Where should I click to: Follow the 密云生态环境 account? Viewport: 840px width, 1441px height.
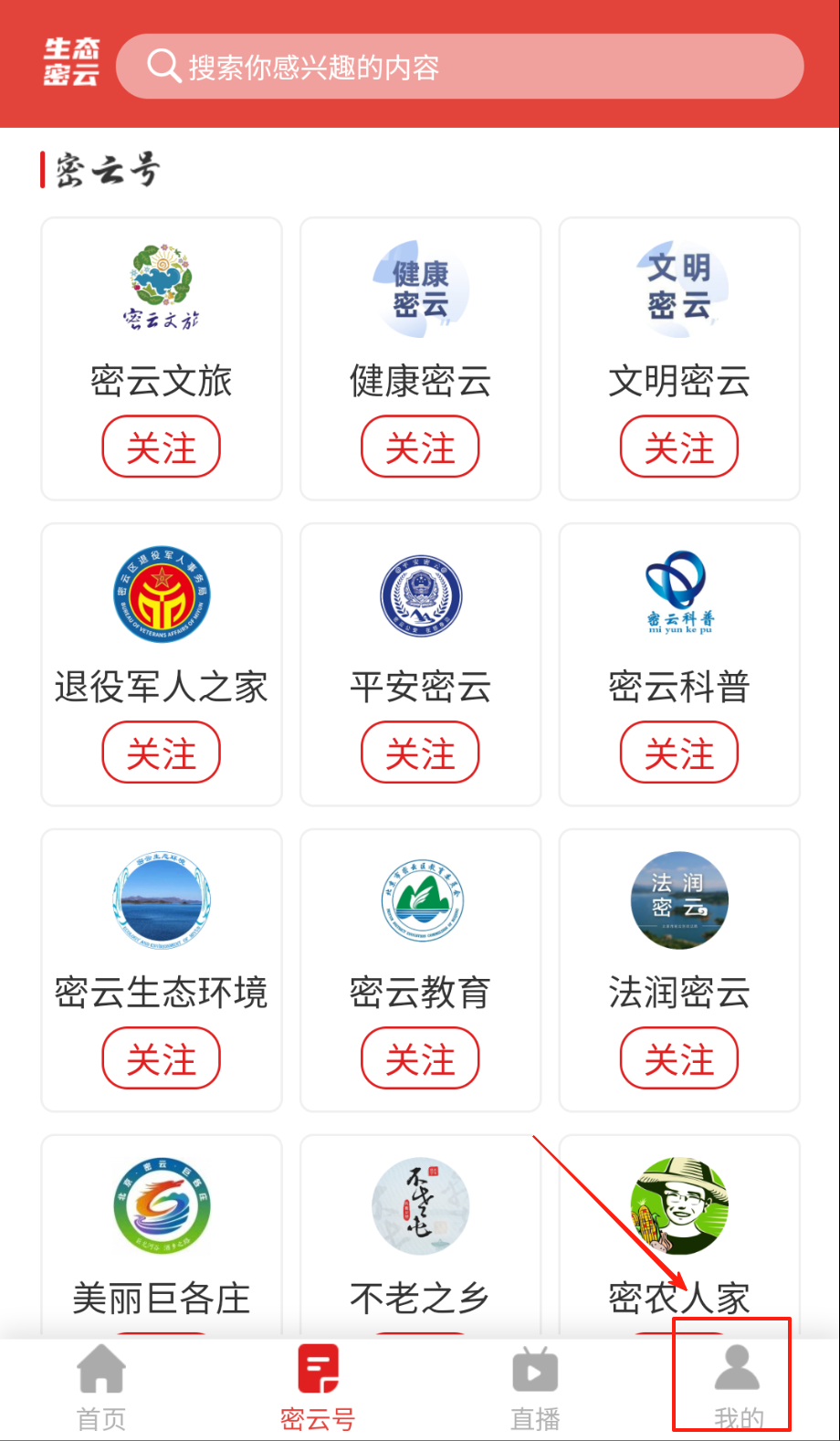point(161,1058)
